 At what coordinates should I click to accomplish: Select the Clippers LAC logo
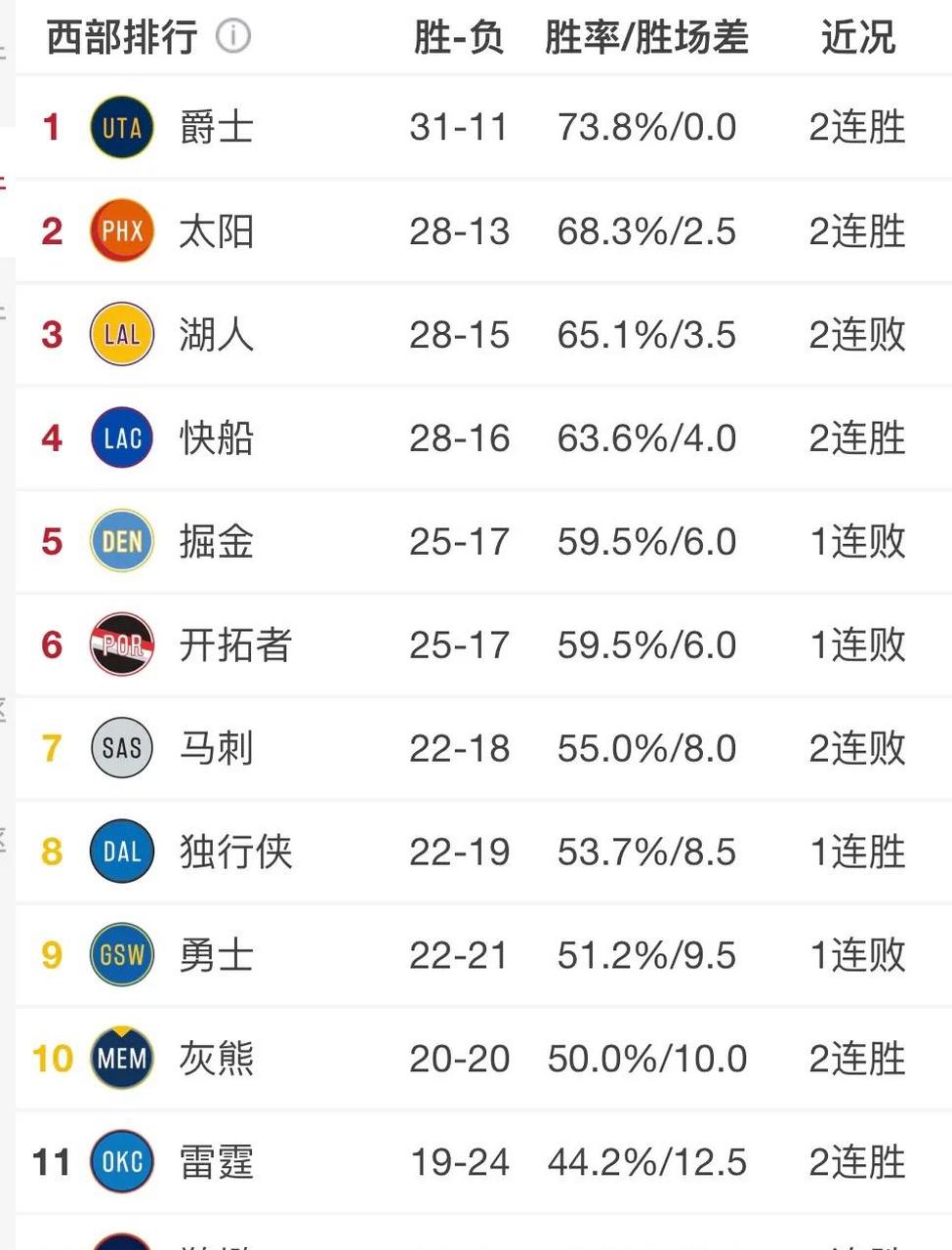[121, 437]
